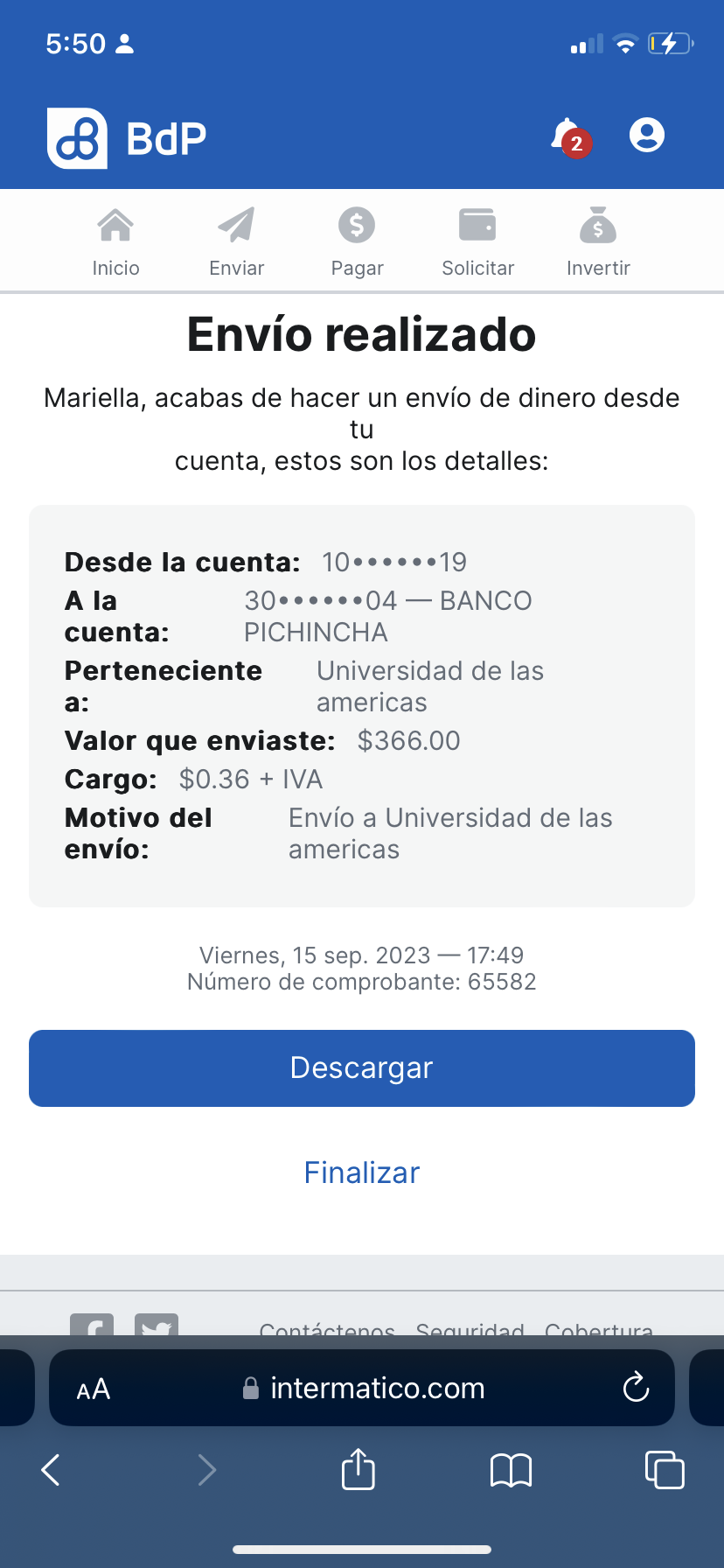This screenshot has height=1568, width=724.
Task: Tap the Finalizar link
Action: (362, 1172)
